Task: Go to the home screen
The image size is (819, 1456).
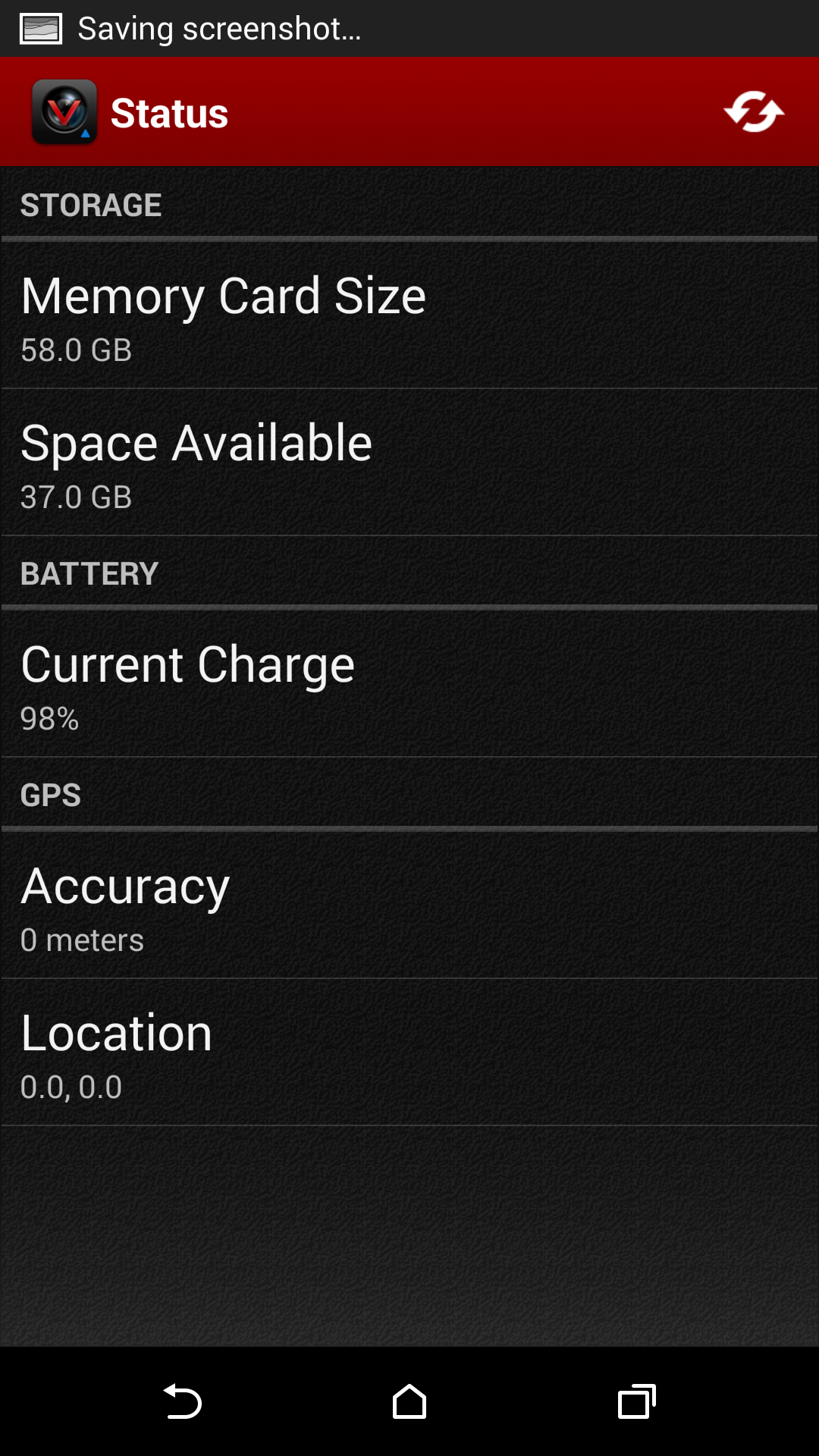Action: 409,1401
